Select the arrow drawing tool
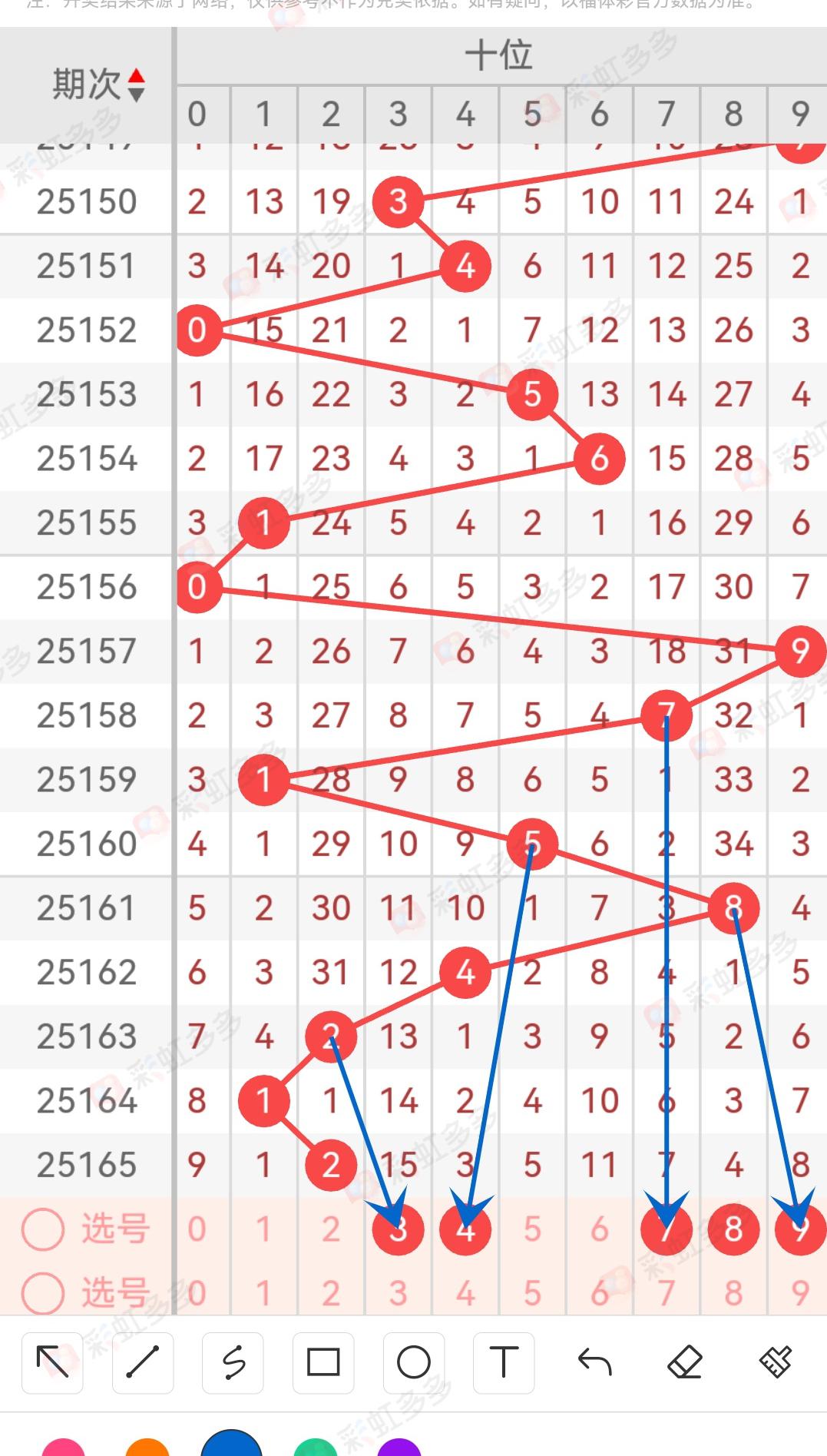Viewport: 827px width, 1456px height. [x=52, y=1363]
